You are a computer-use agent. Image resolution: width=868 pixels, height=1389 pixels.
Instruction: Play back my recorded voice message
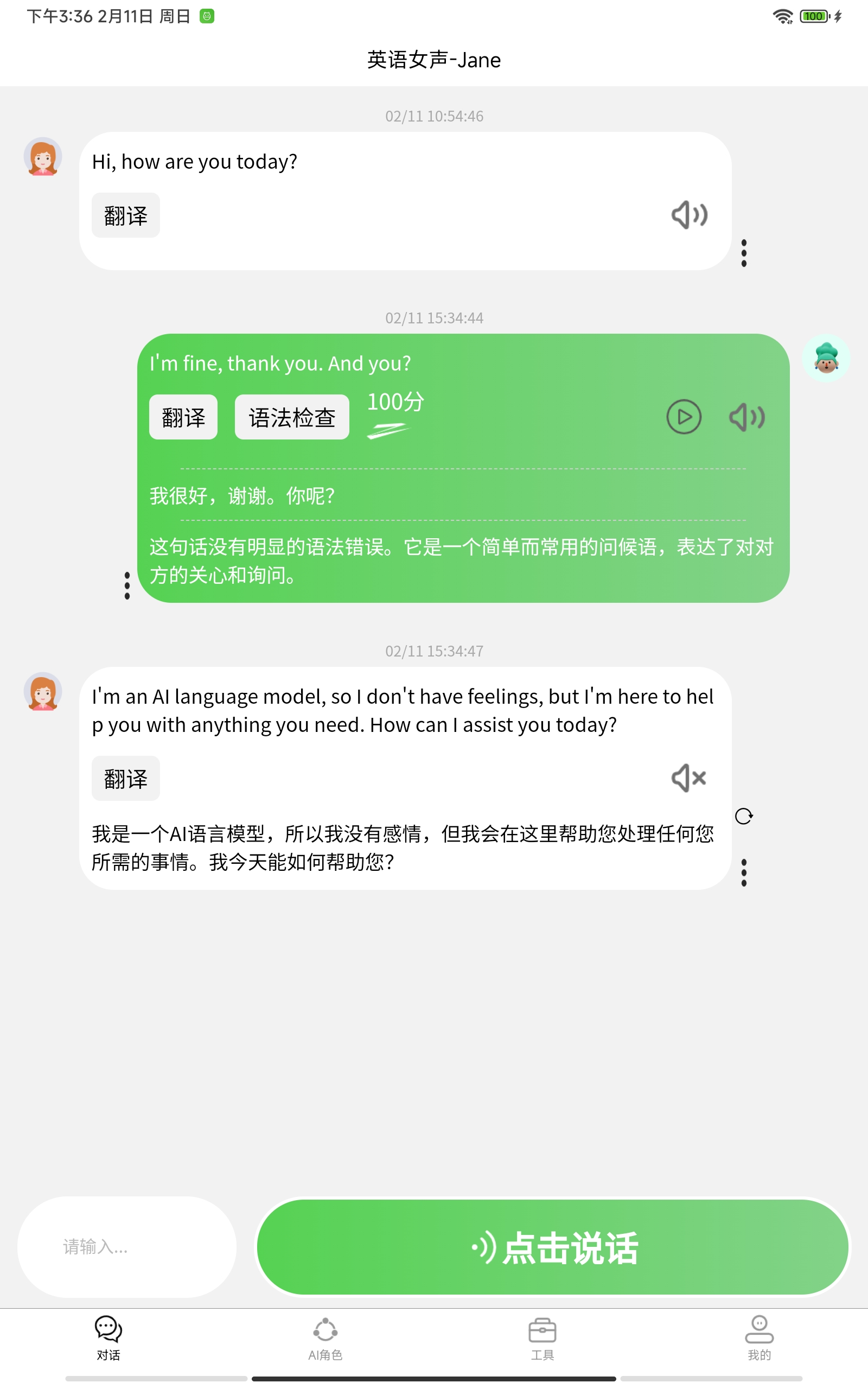point(684,417)
